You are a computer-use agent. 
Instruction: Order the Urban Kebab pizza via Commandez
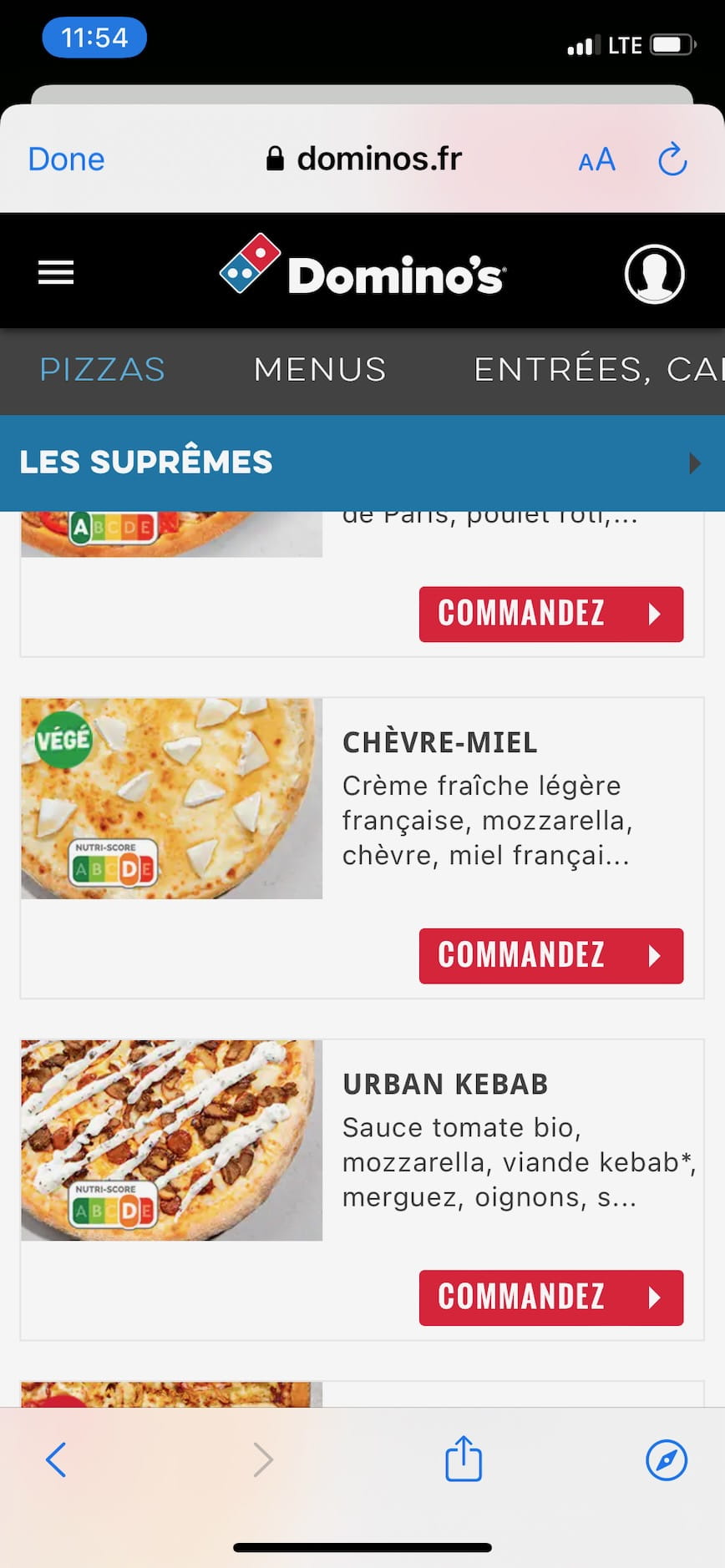(x=550, y=1297)
